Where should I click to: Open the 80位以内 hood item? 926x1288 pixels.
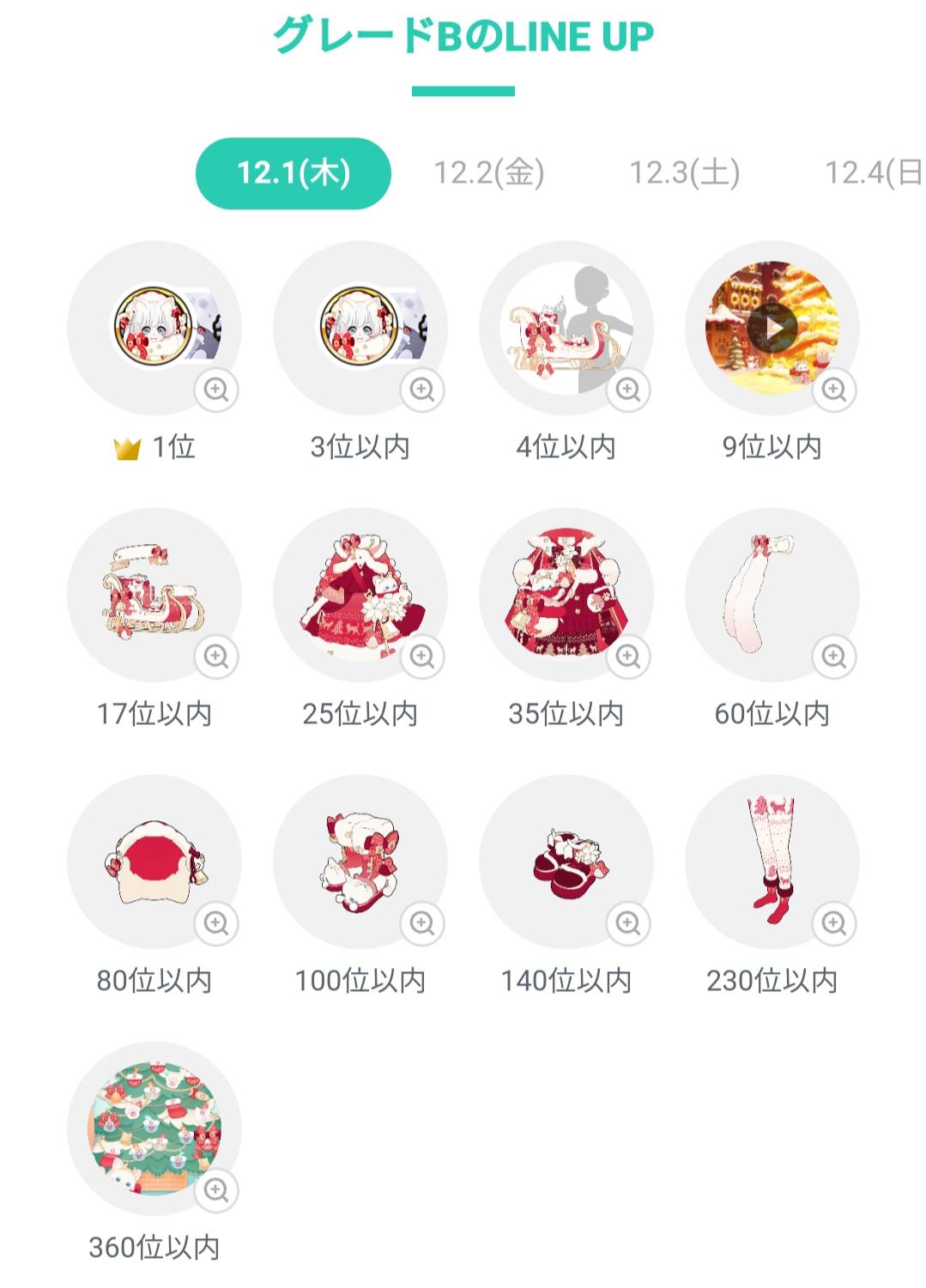tap(154, 862)
